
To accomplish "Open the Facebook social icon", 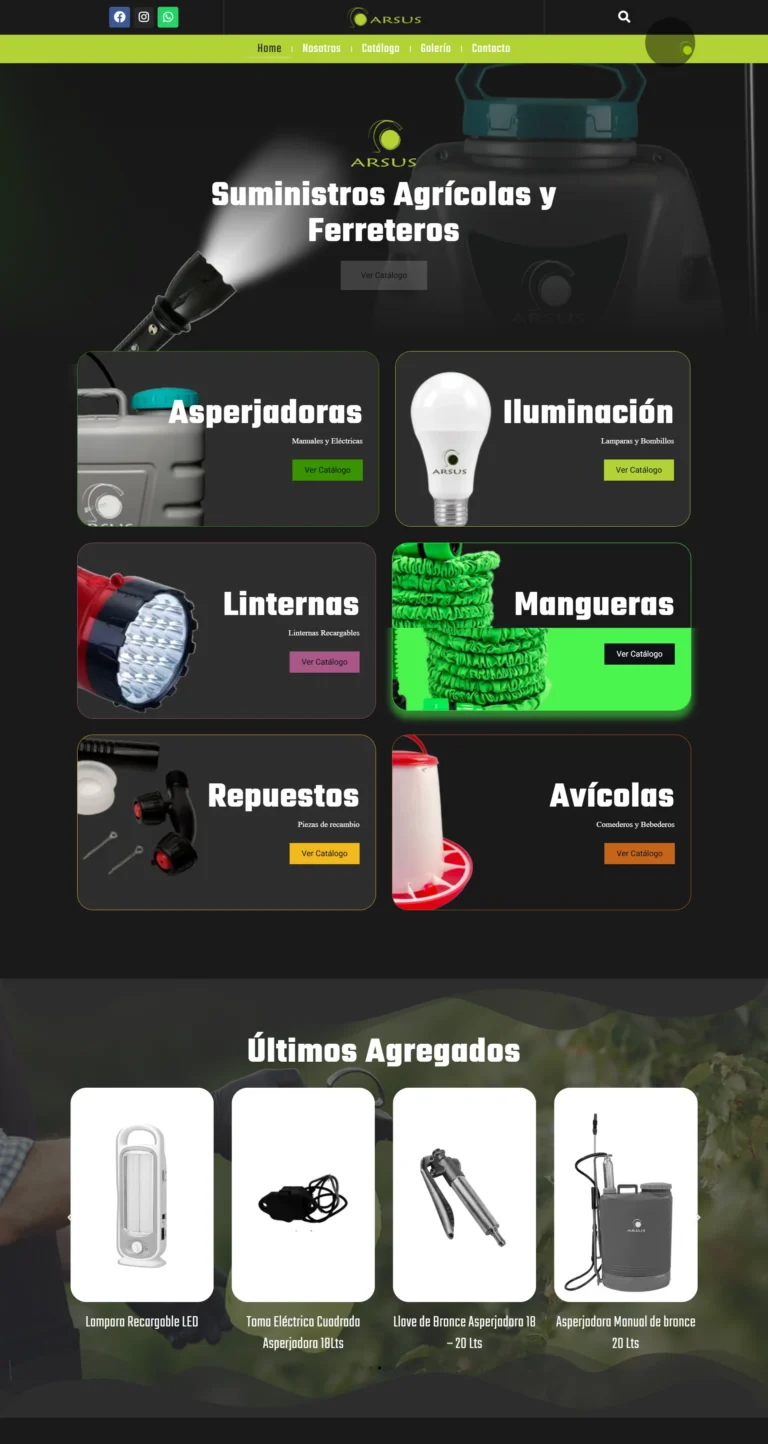I will [x=119, y=17].
